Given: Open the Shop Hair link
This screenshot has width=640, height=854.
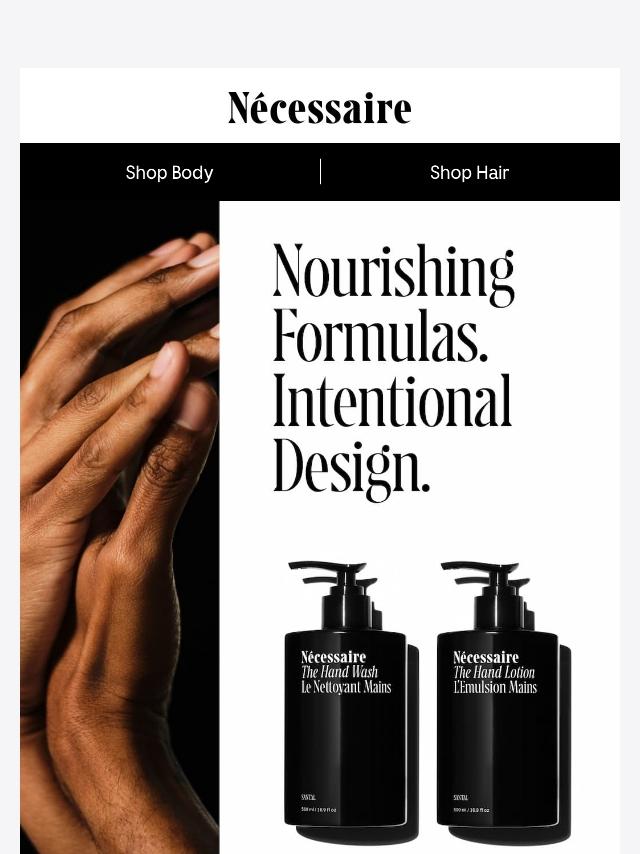Looking at the screenshot, I should [x=469, y=173].
